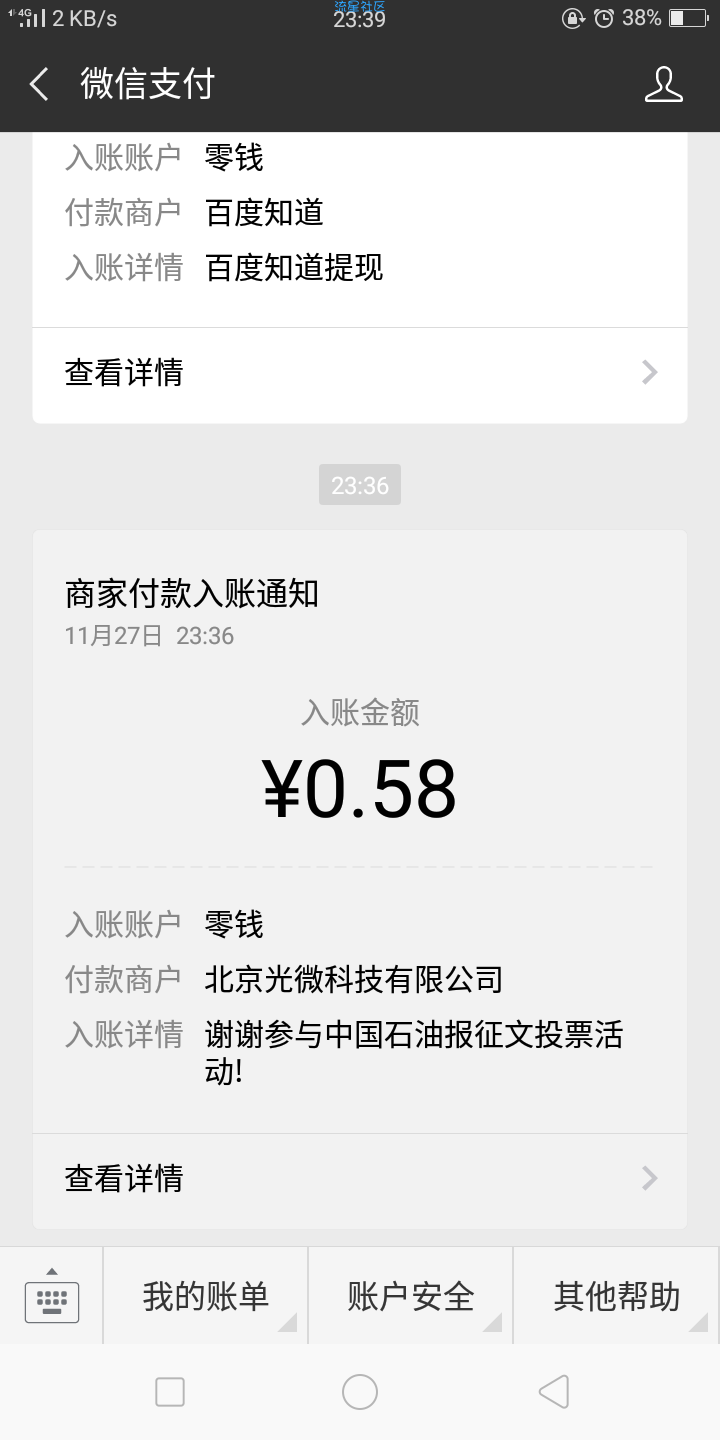The image size is (720, 1440).
Task: Open the 我的账单 menu
Action: tap(205, 1296)
